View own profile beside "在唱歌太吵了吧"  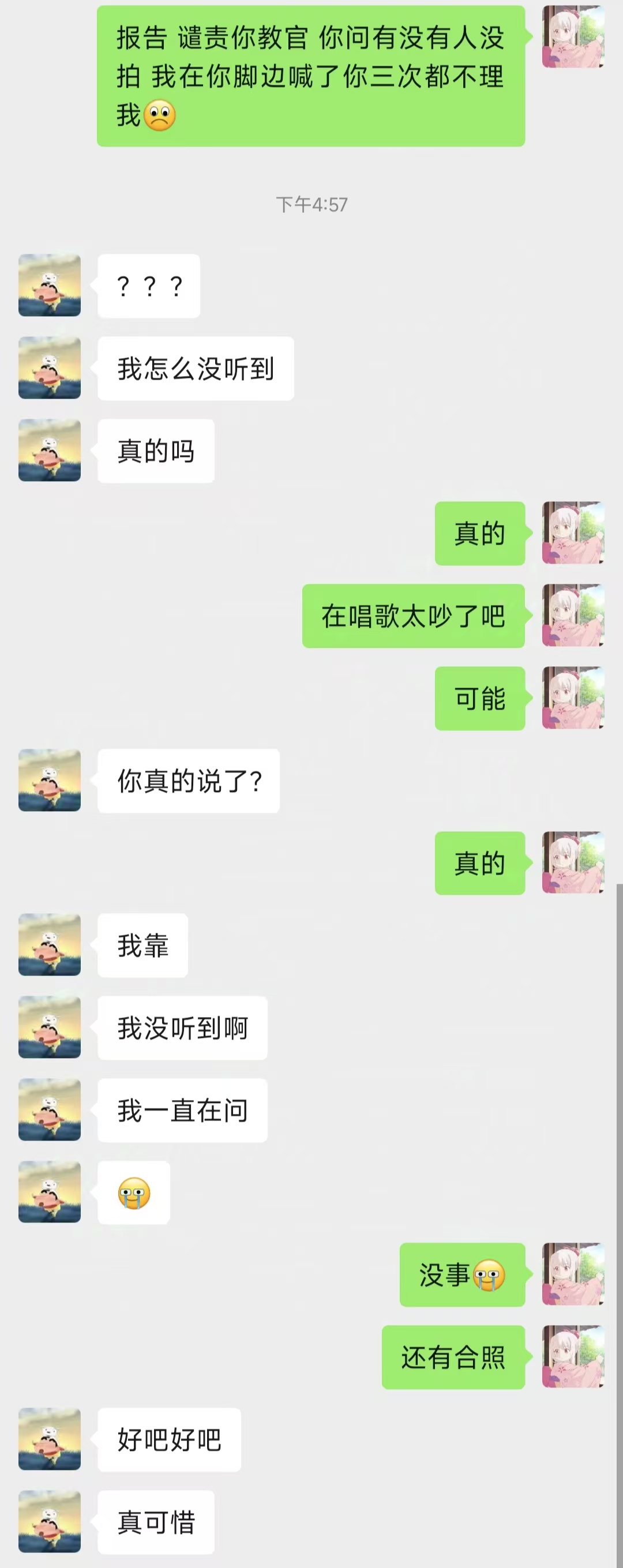click(572, 616)
